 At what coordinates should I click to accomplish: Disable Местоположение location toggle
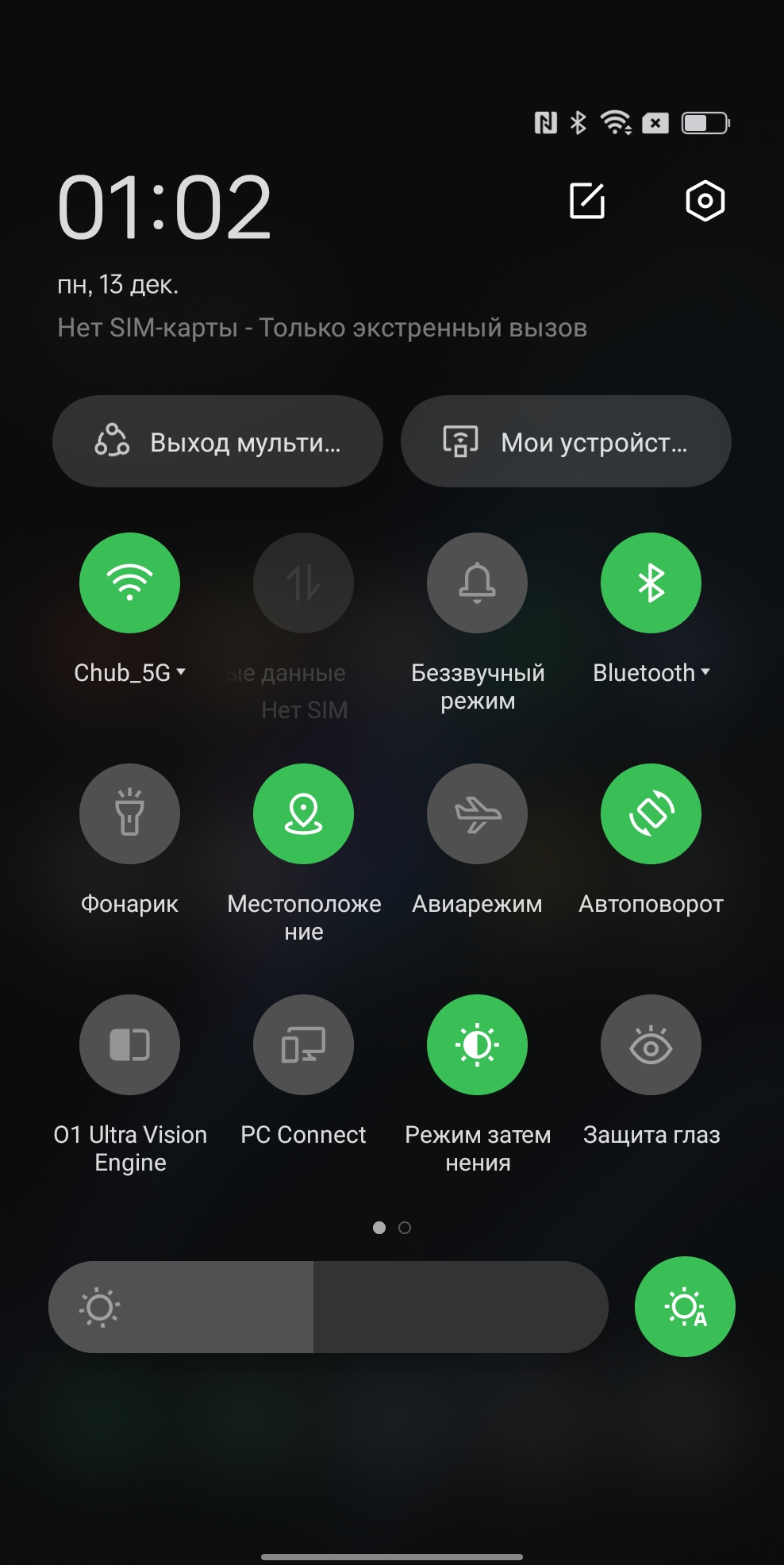[x=303, y=813]
